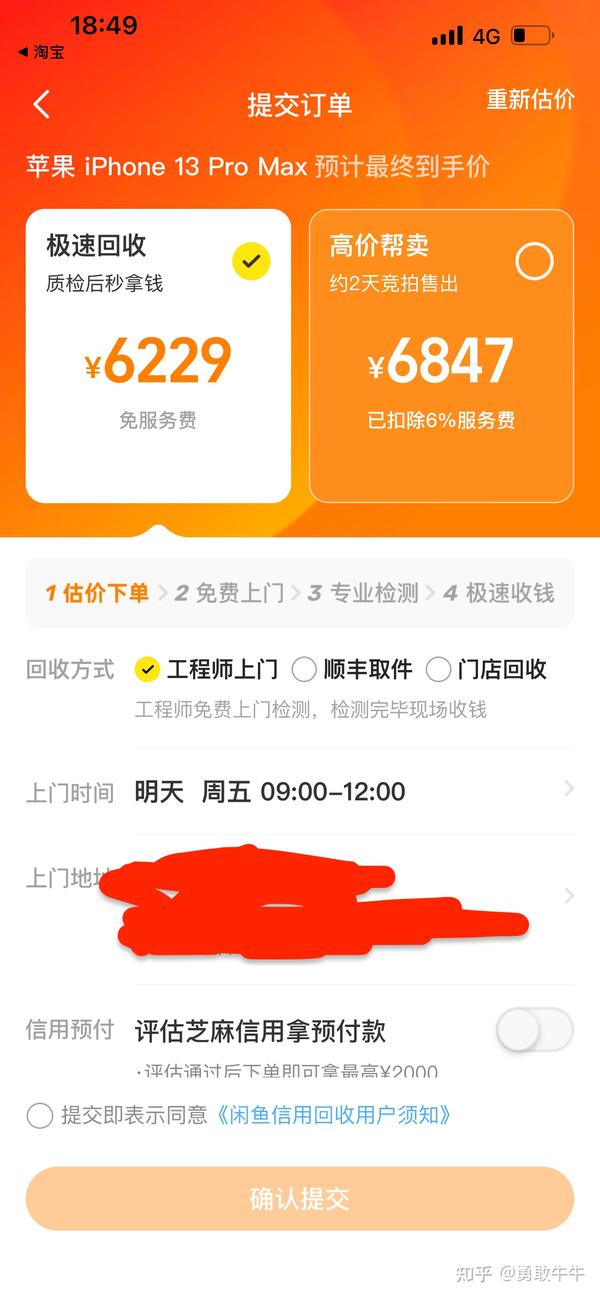Tap 重新估价 to re-estimate the price
Viewport: 600px width, 1298px height.
click(530, 100)
